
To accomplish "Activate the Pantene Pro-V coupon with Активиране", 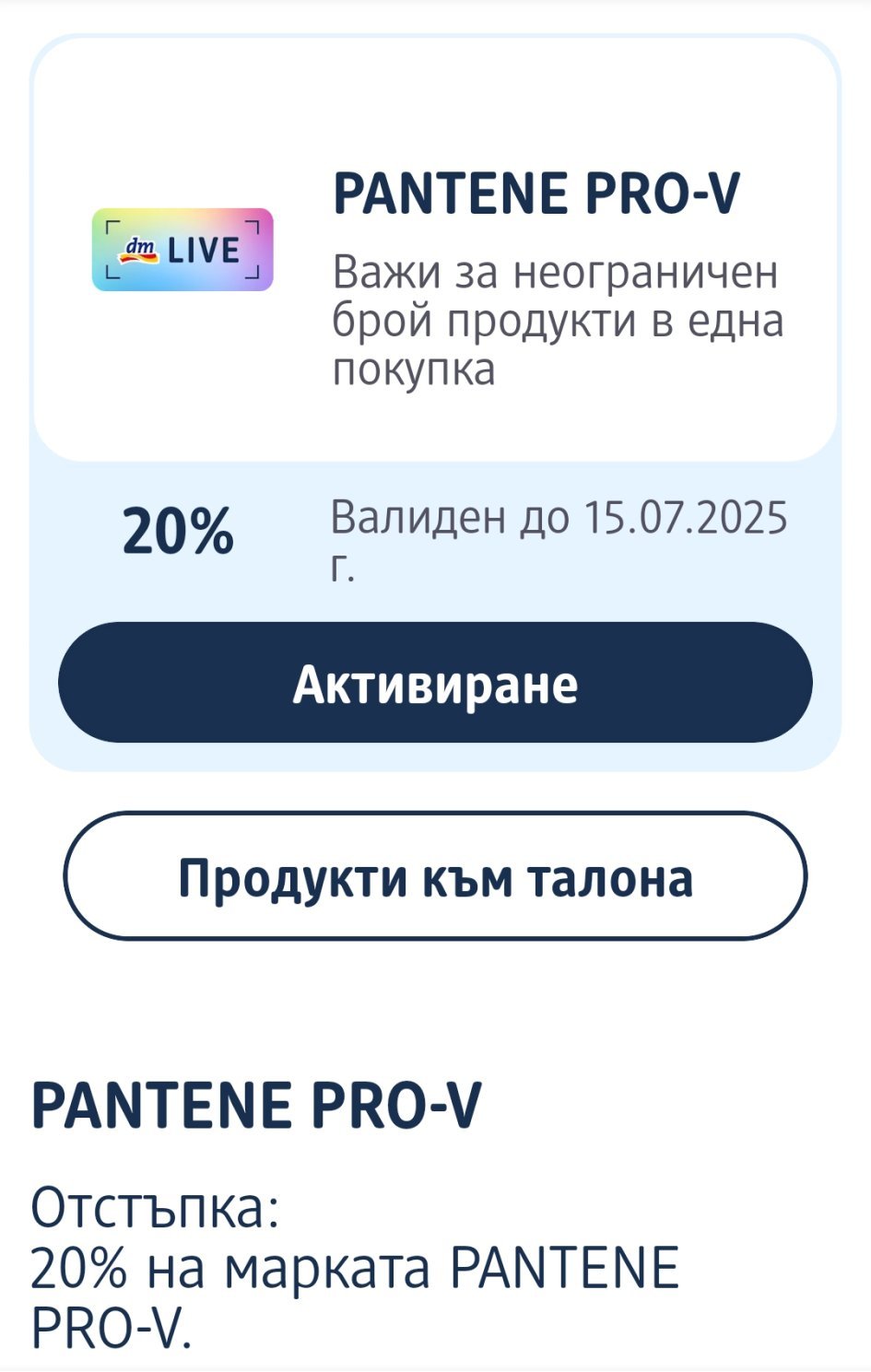I will (x=435, y=683).
